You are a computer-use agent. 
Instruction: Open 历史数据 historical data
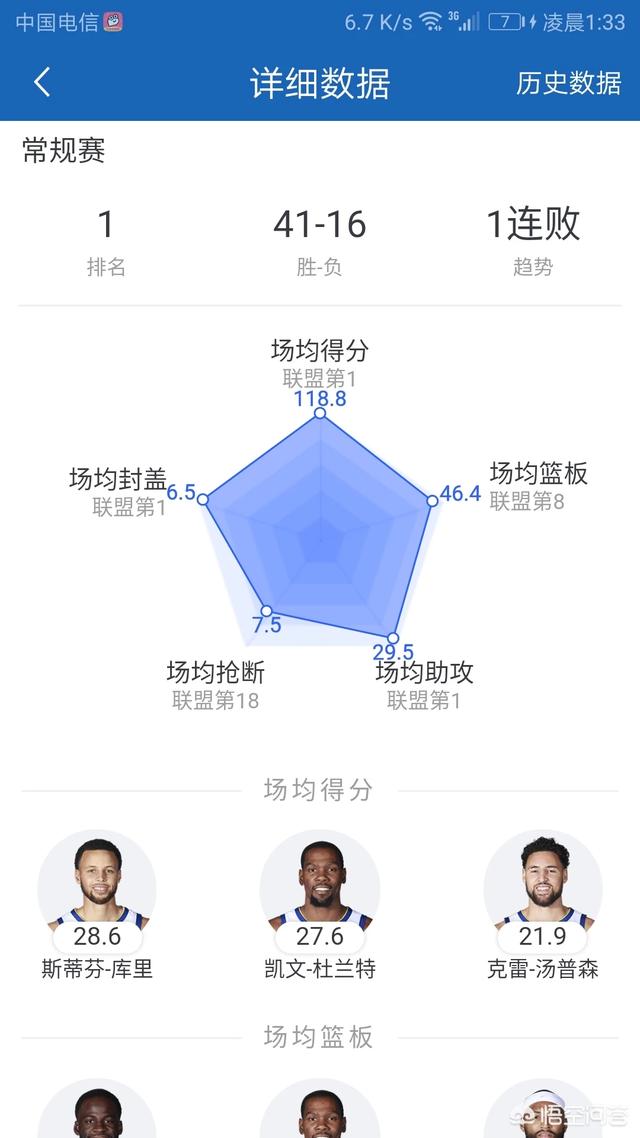[x=568, y=83]
